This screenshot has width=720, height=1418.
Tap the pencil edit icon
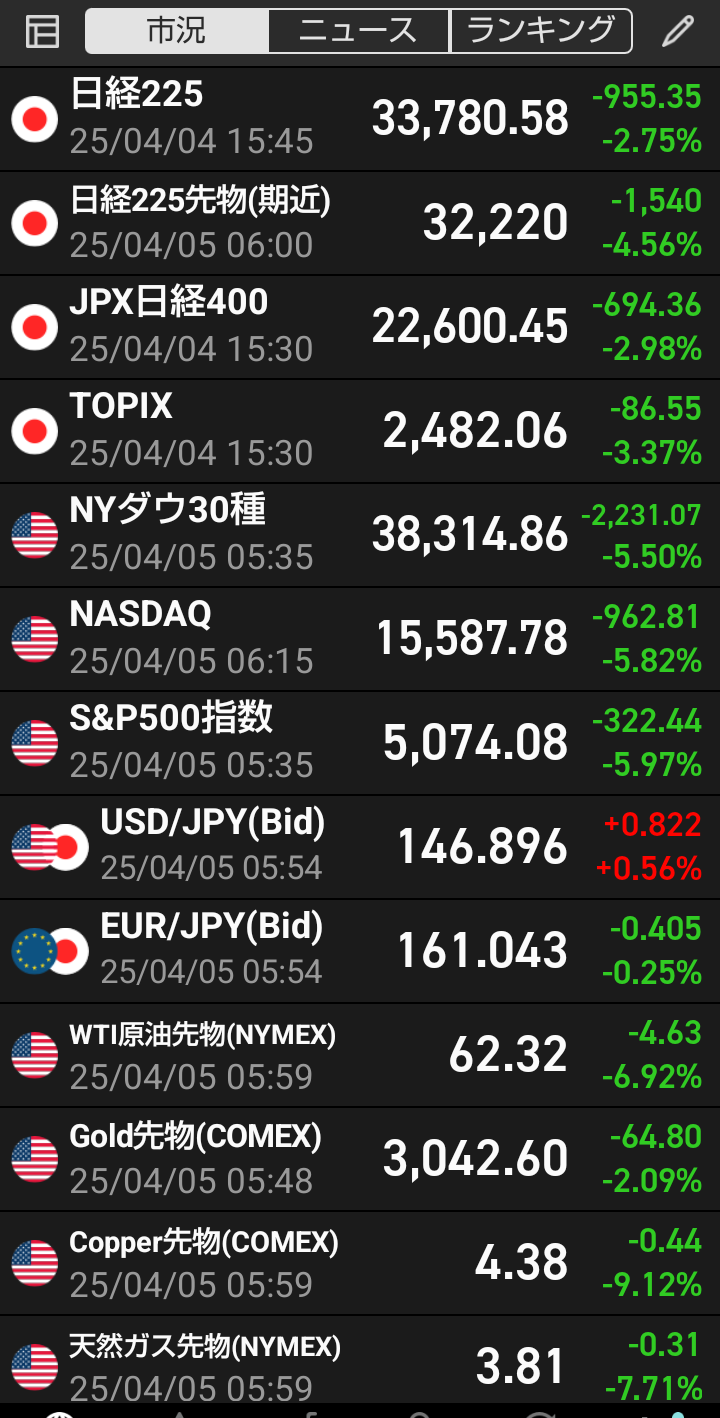click(x=678, y=32)
